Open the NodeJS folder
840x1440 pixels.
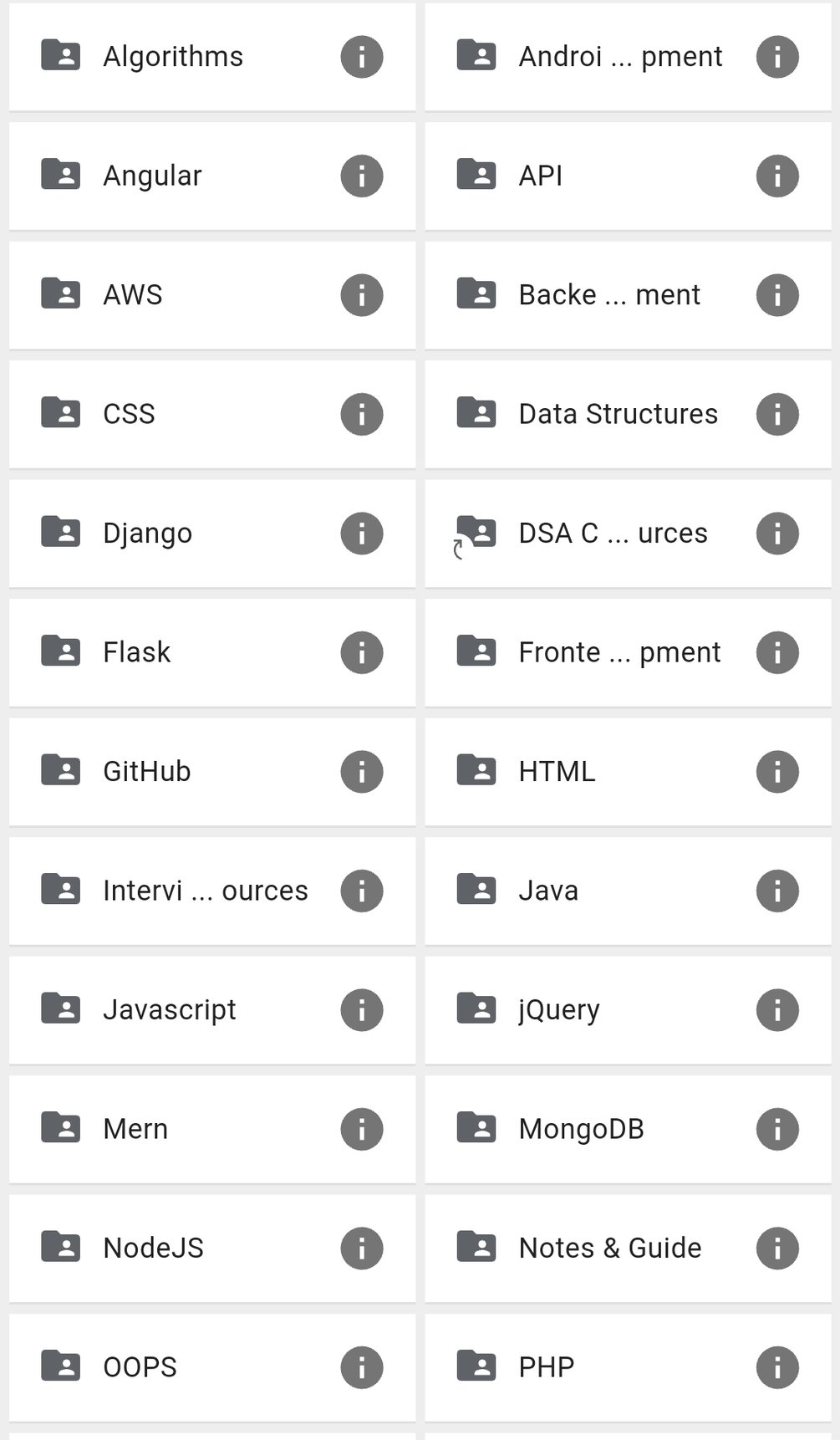(x=153, y=1248)
